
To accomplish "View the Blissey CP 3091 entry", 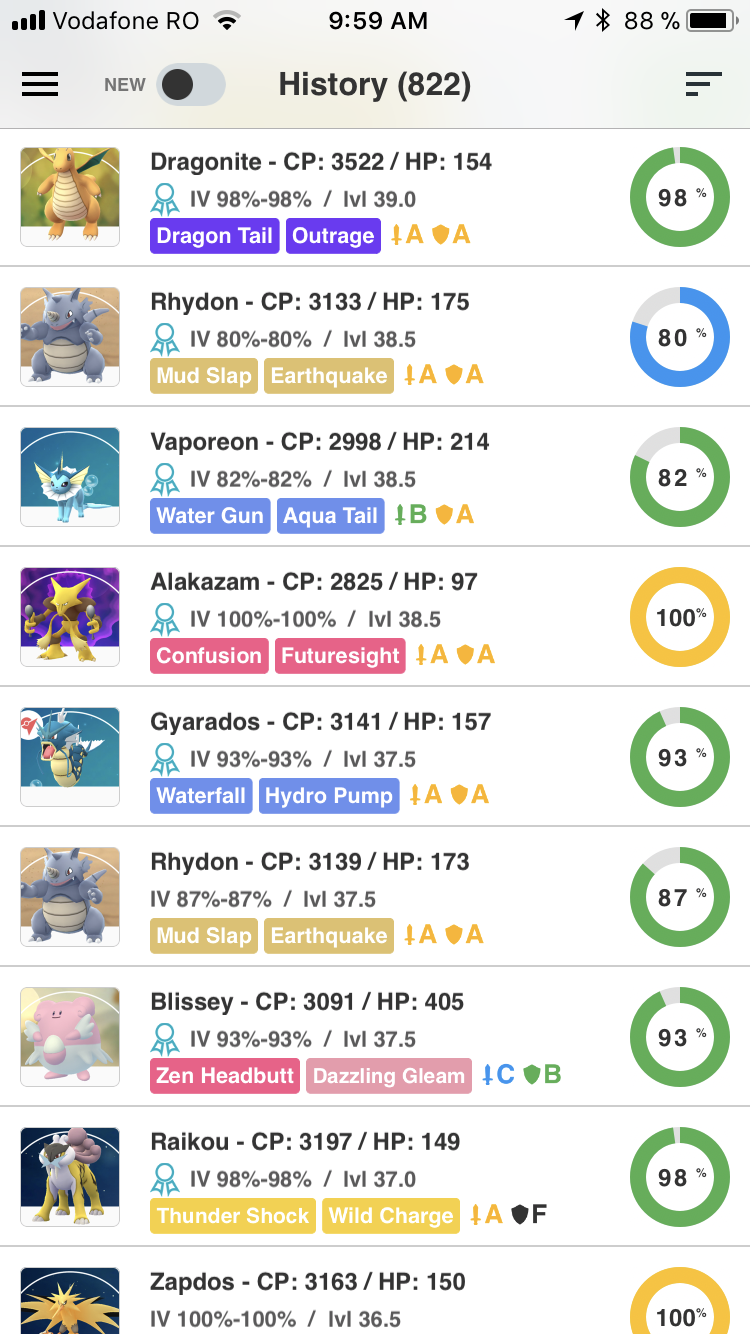I will (375, 1037).
